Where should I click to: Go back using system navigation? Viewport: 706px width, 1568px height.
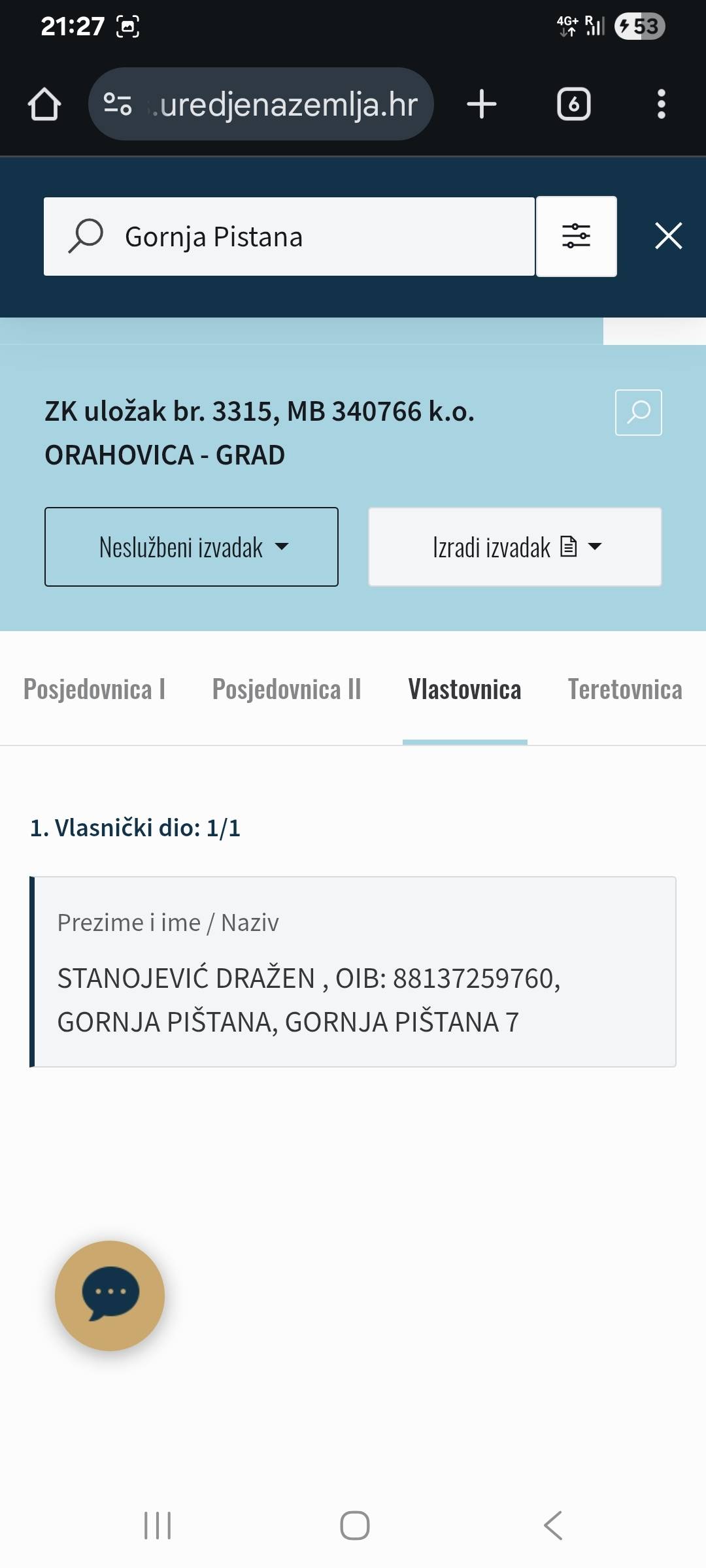point(553,1526)
